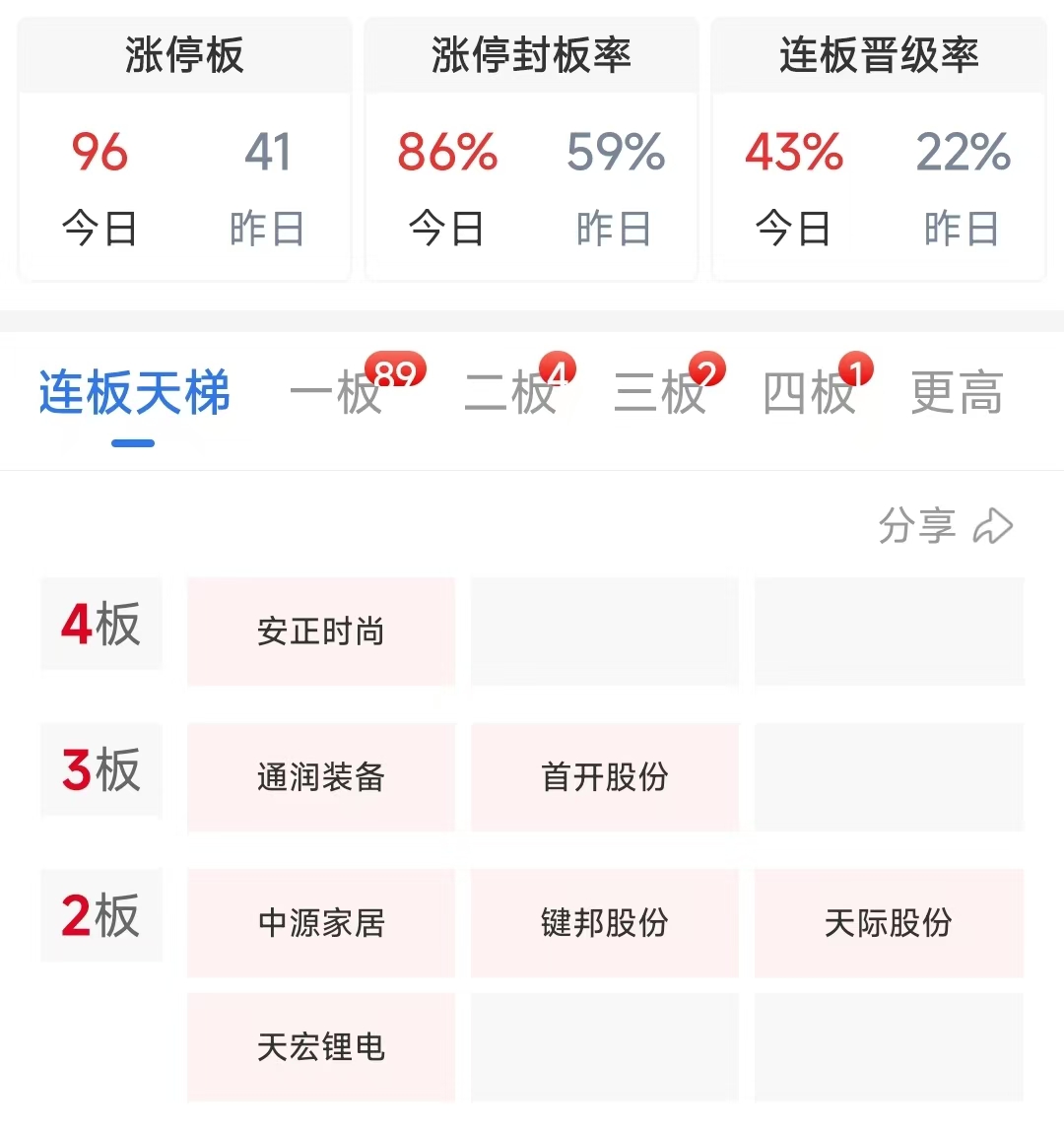Screen dimensions: 1064x1130
Task: Open 首开股份 stock
Action: [605, 777]
